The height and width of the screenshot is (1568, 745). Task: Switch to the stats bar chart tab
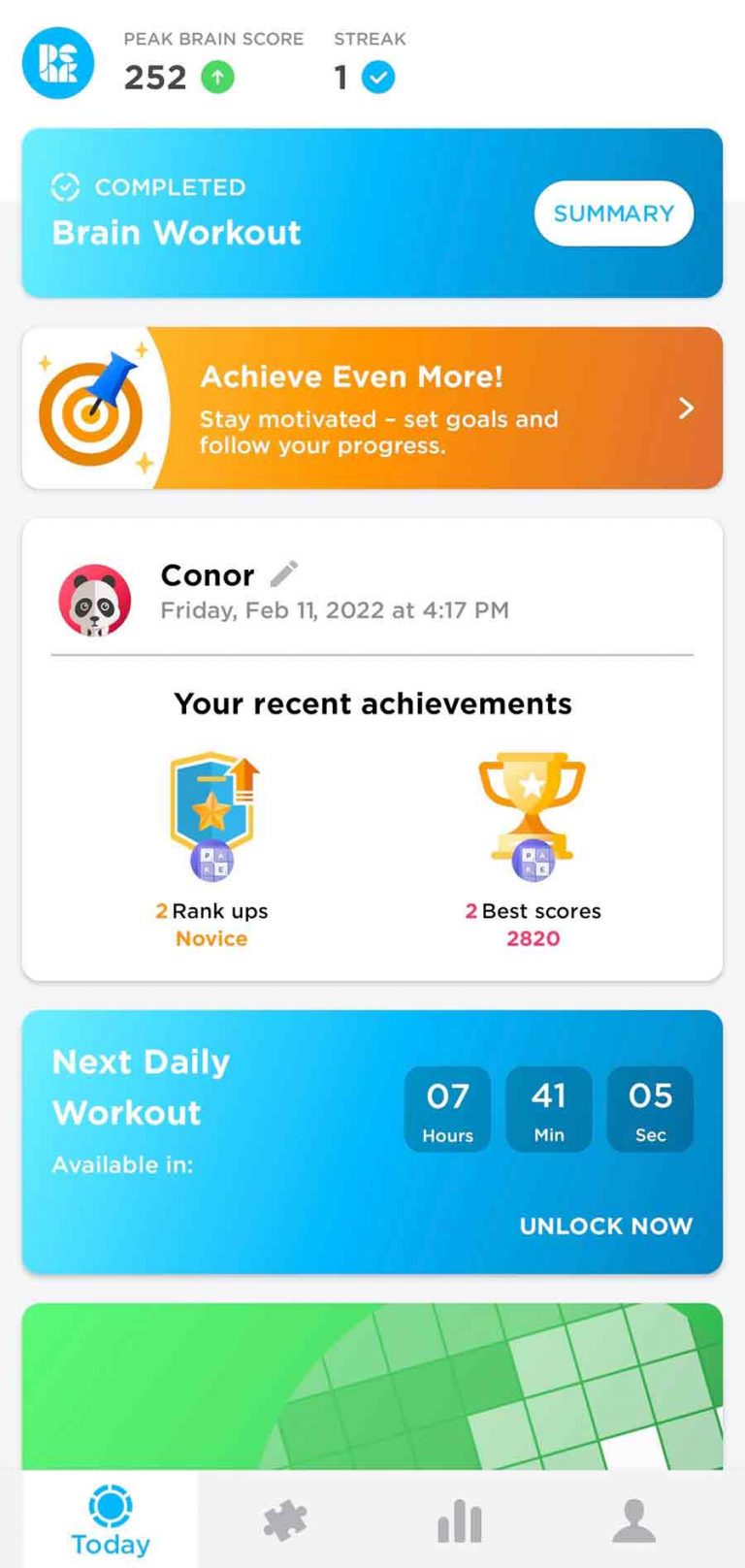click(460, 1520)
